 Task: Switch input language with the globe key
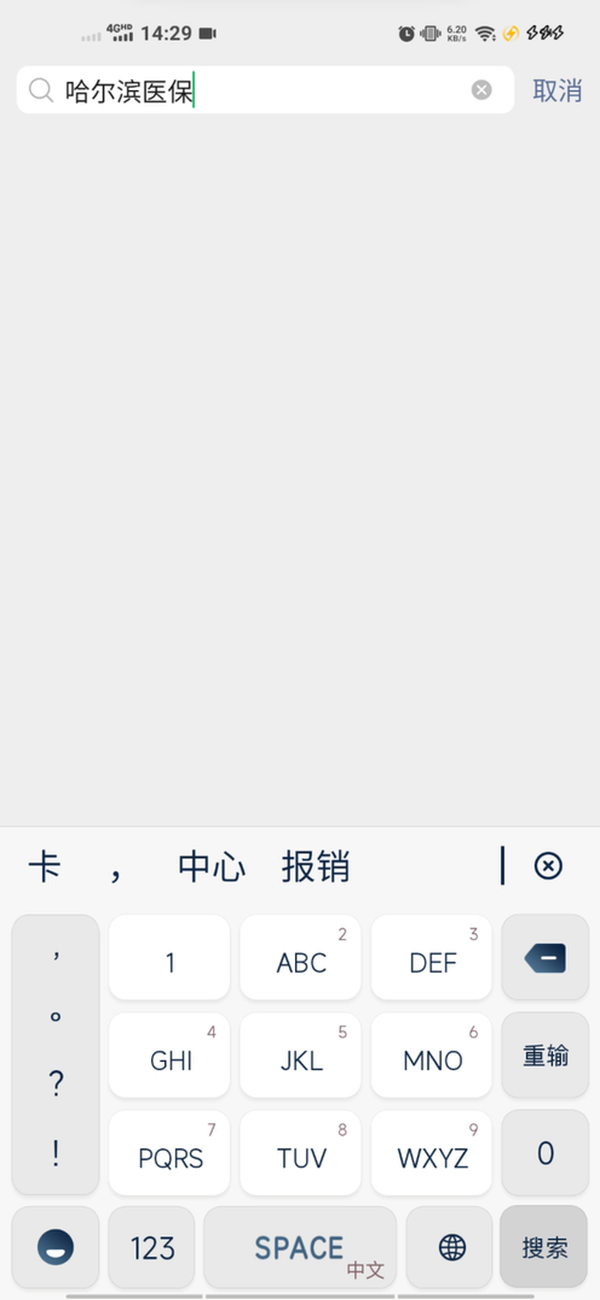point(452,1247)
